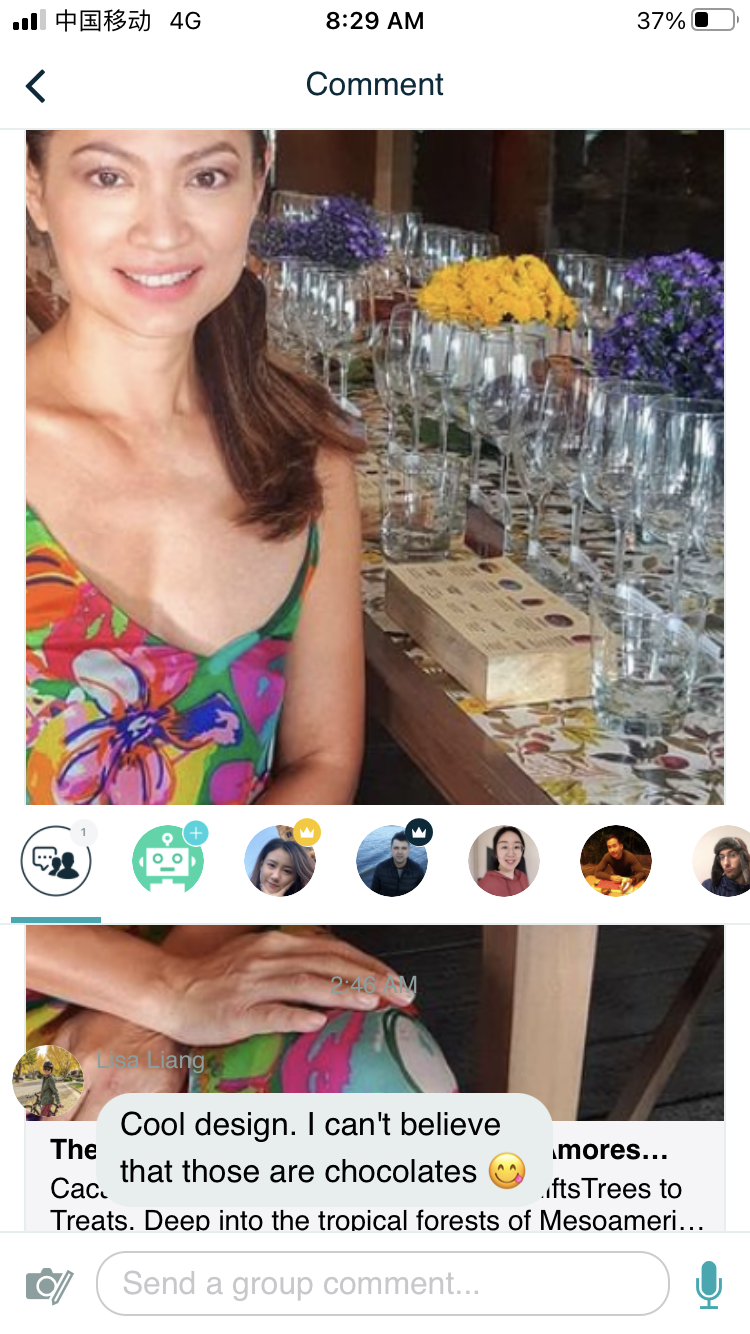Open the large photo of the table setting

(x=375, y=467)
